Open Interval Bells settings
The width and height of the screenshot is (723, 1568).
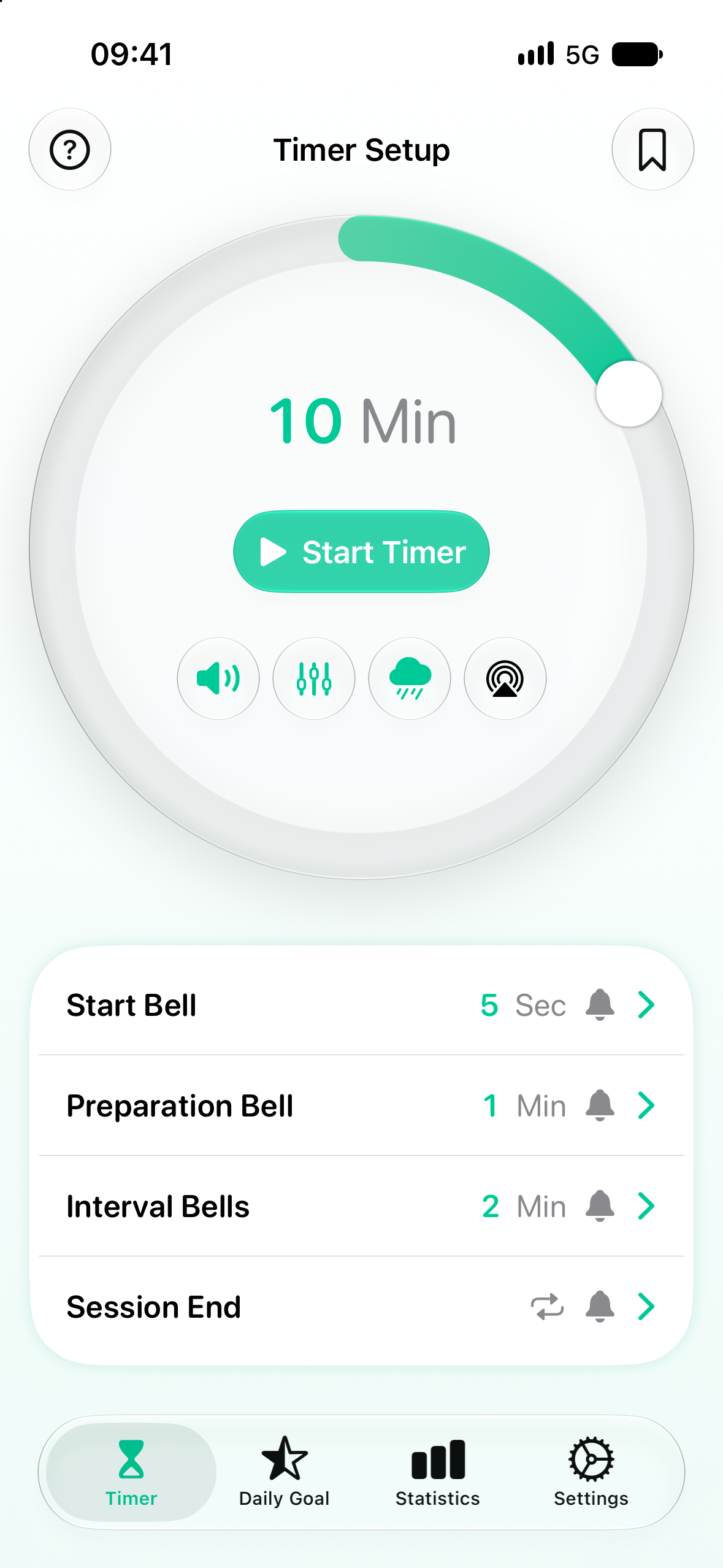pos(361,1206)
